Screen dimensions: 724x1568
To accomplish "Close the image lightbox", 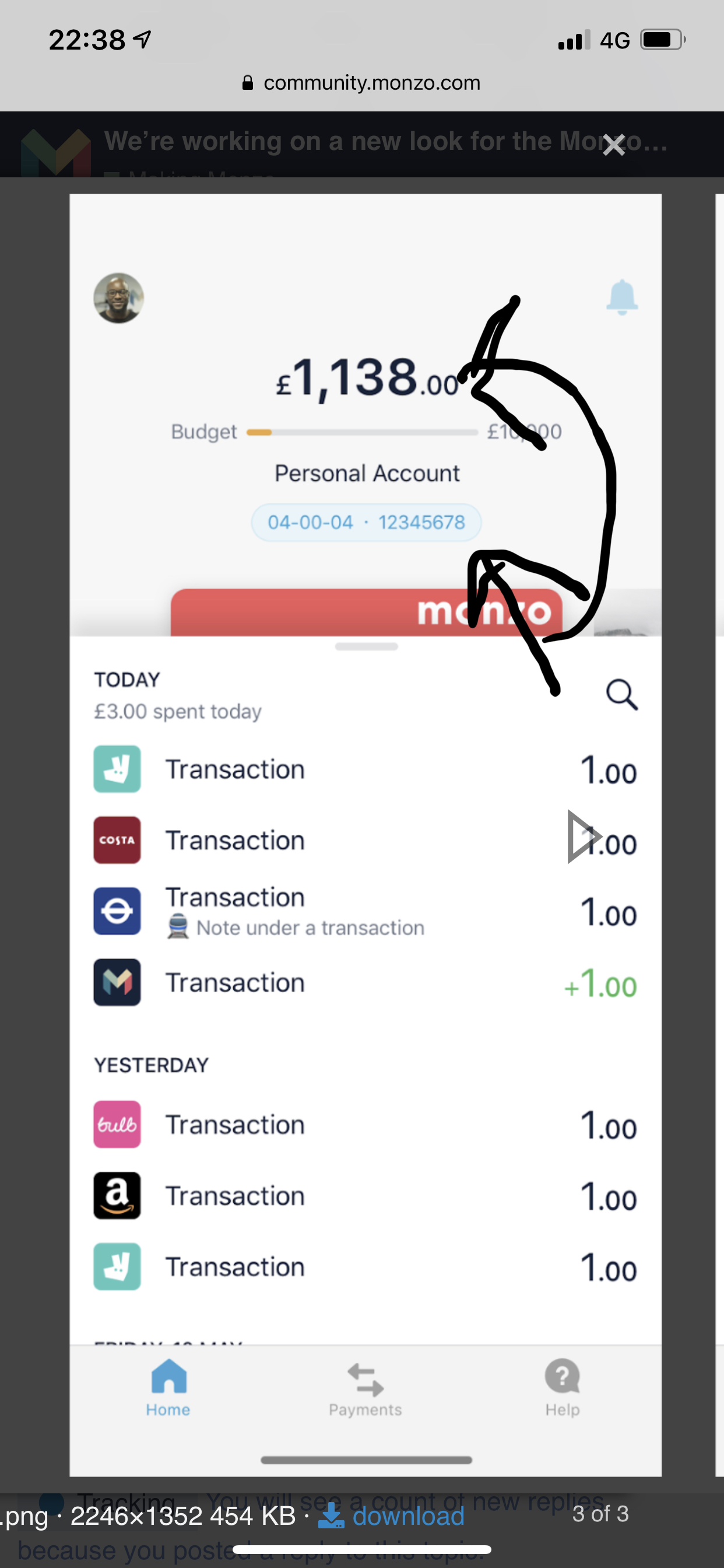I will coord(613,145).
